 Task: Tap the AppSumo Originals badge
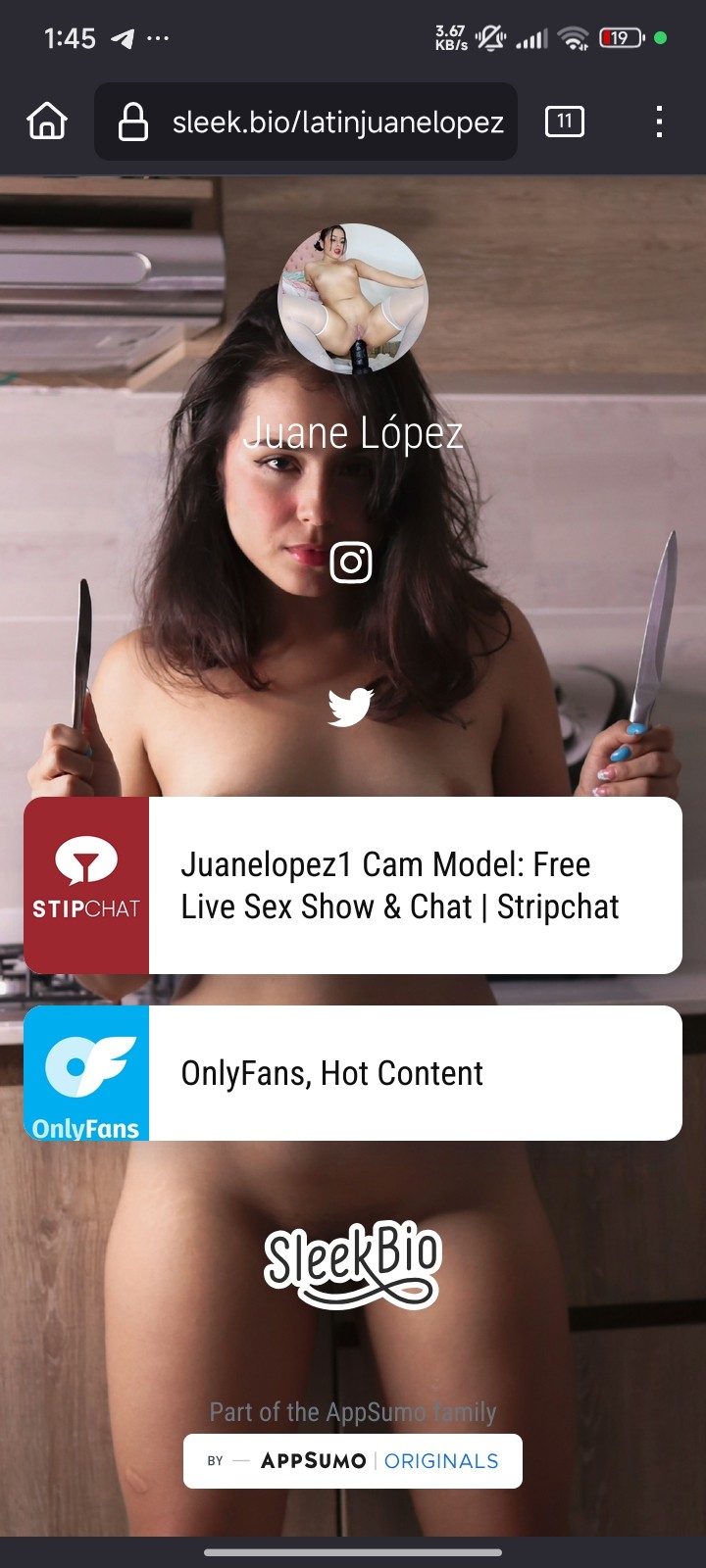click(353, 1461)
